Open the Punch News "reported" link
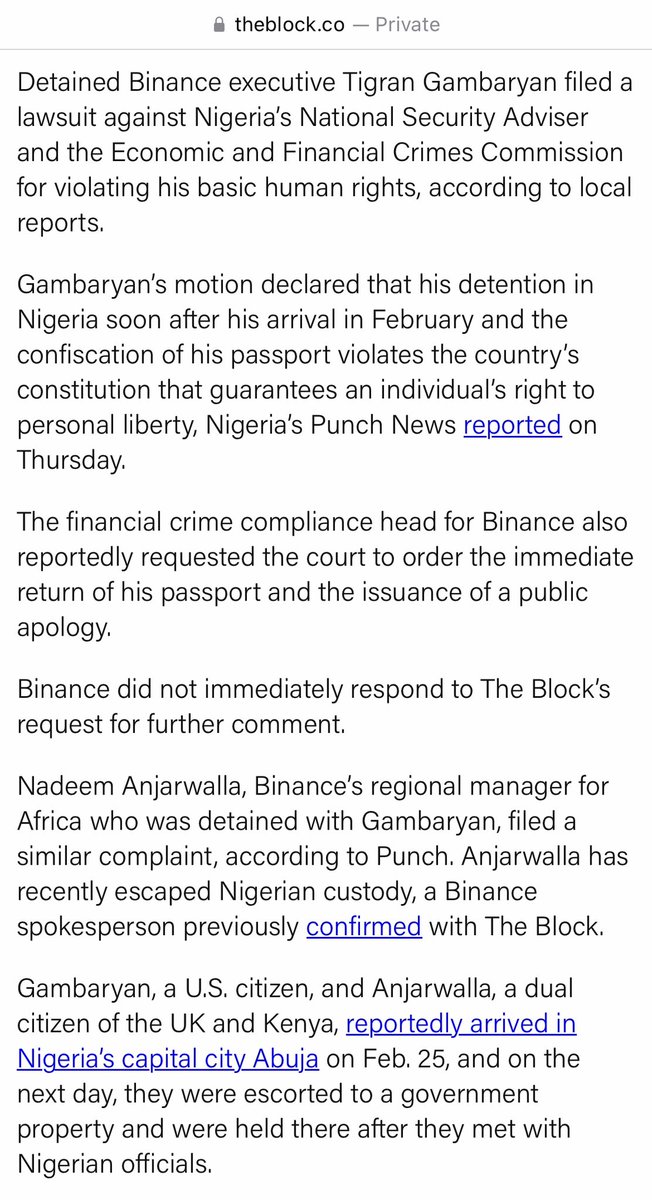The width and height of the screenshot is (652, 1200). tap(511, 425)
